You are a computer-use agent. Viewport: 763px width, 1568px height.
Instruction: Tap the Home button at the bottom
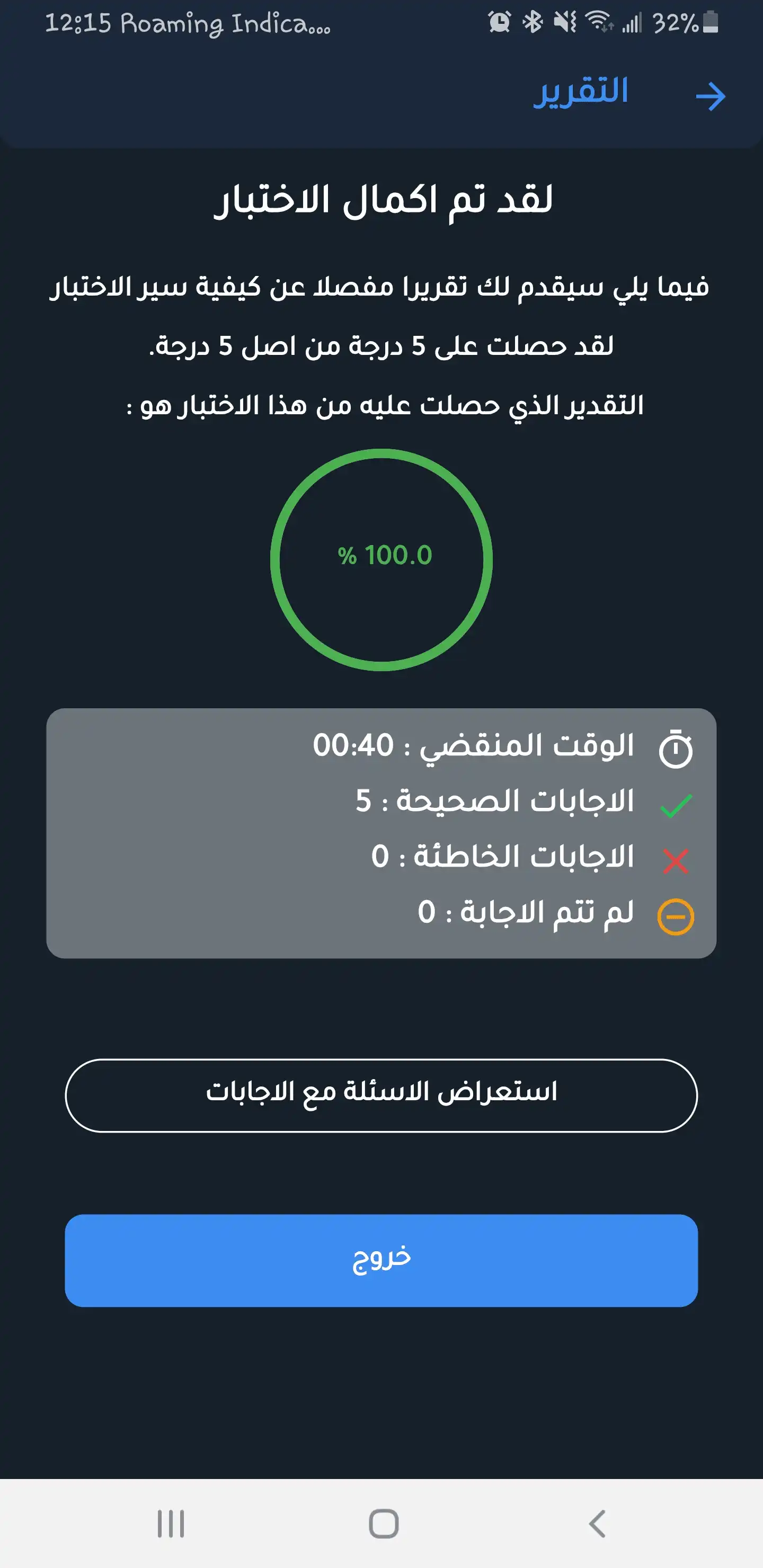(x=381, y=1523)
